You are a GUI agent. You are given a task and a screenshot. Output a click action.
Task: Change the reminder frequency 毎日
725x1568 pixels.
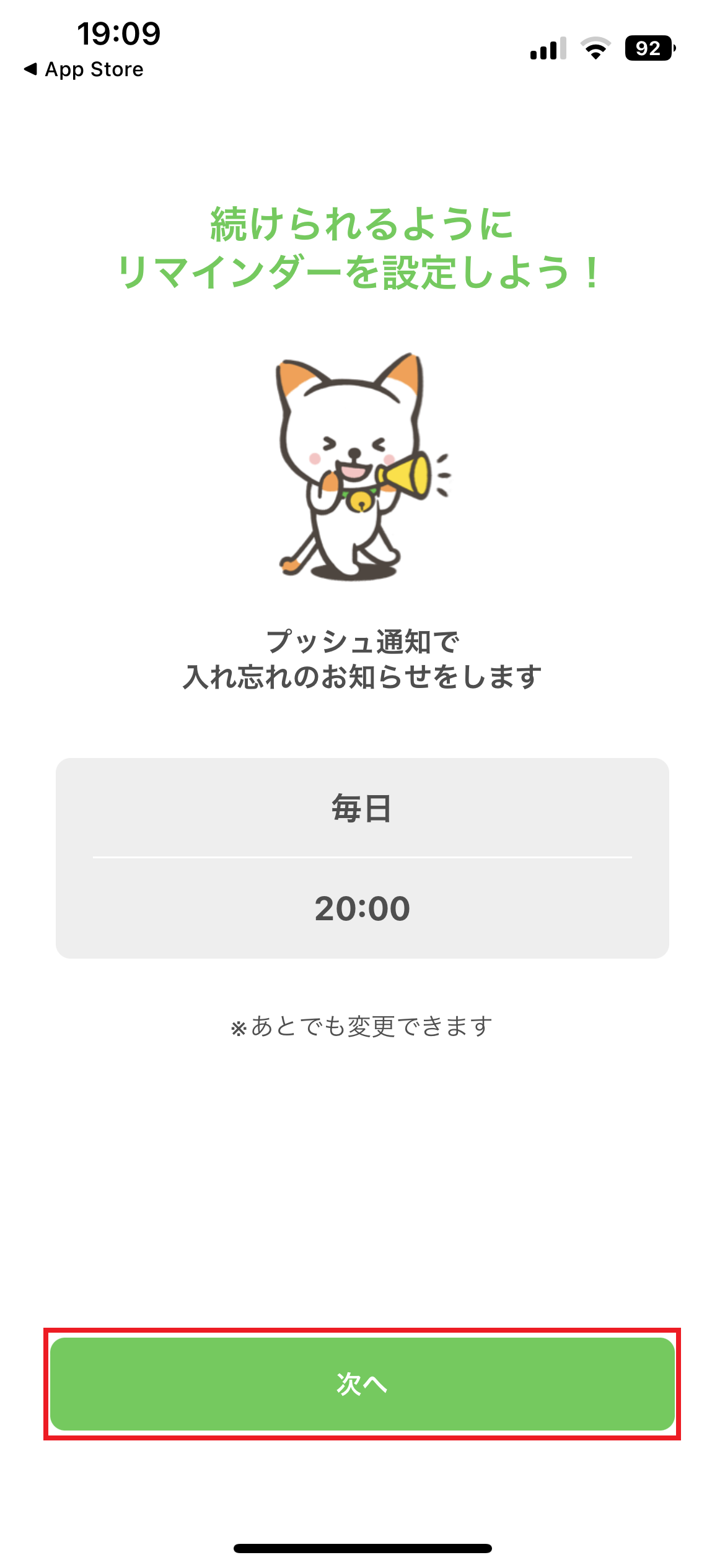[362, 808]
